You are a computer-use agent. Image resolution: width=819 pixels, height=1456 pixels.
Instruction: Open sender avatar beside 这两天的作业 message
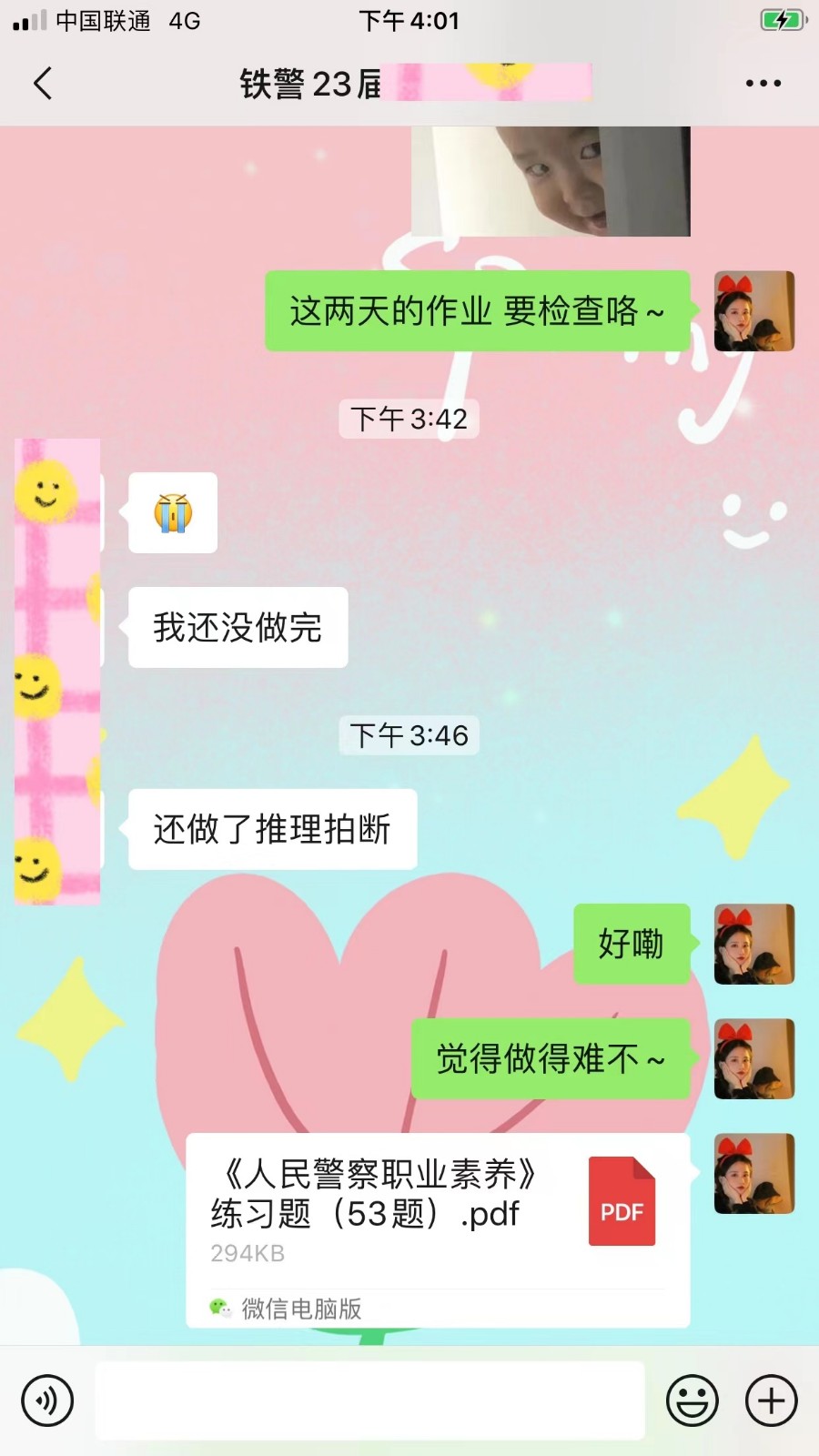753,311
